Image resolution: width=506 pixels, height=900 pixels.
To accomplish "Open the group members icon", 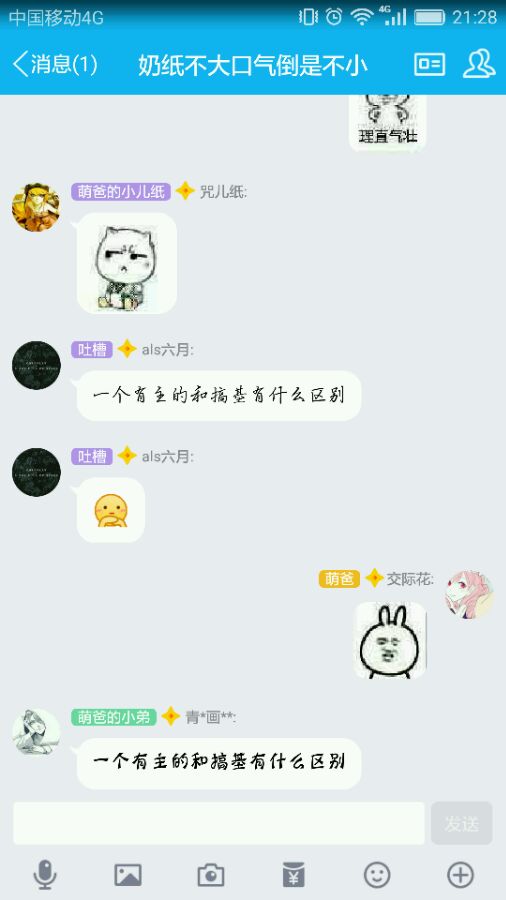I will click(479, 64).
